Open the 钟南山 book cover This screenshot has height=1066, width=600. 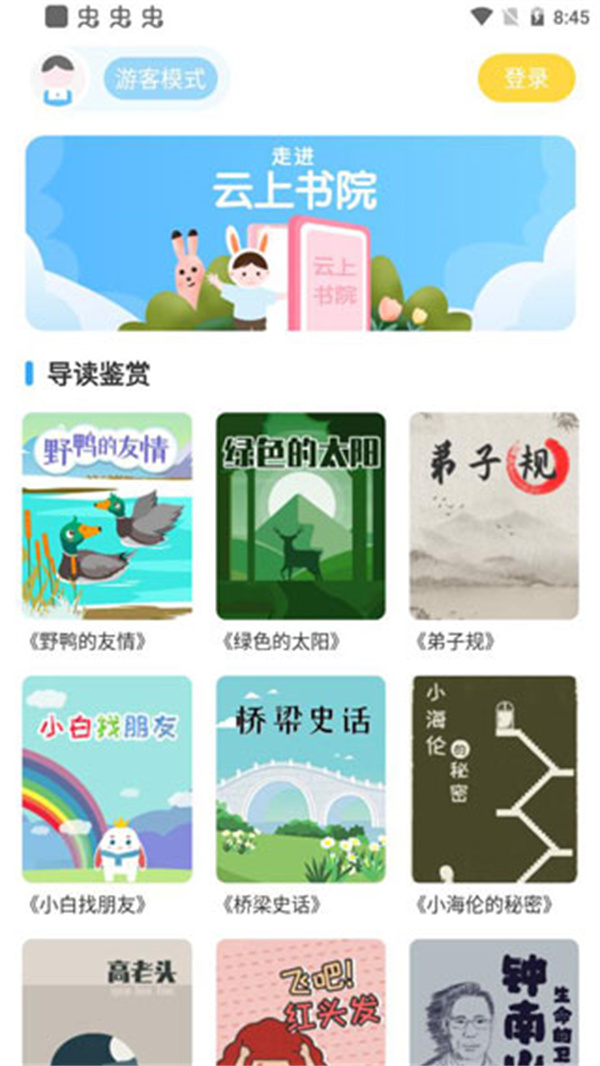click(493, 1002)
